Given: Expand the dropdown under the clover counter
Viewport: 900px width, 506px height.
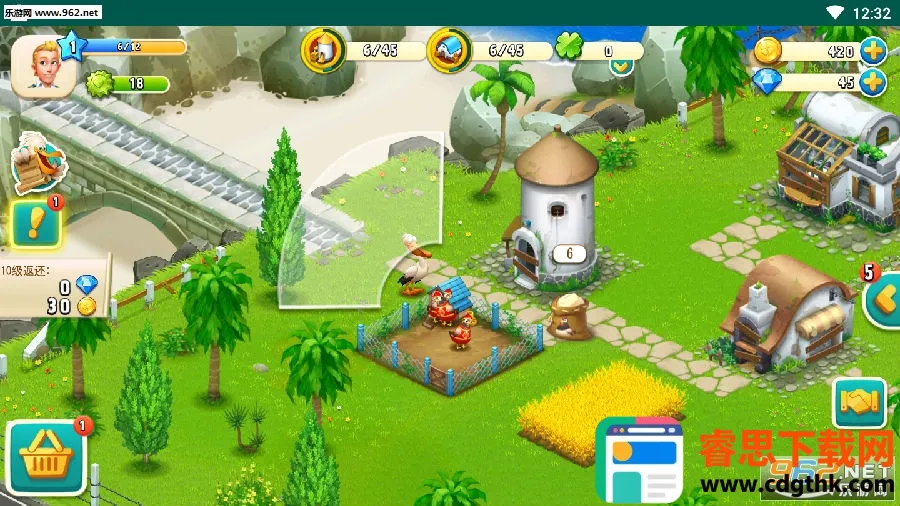Looking at the screenshot, I should 621,67.
